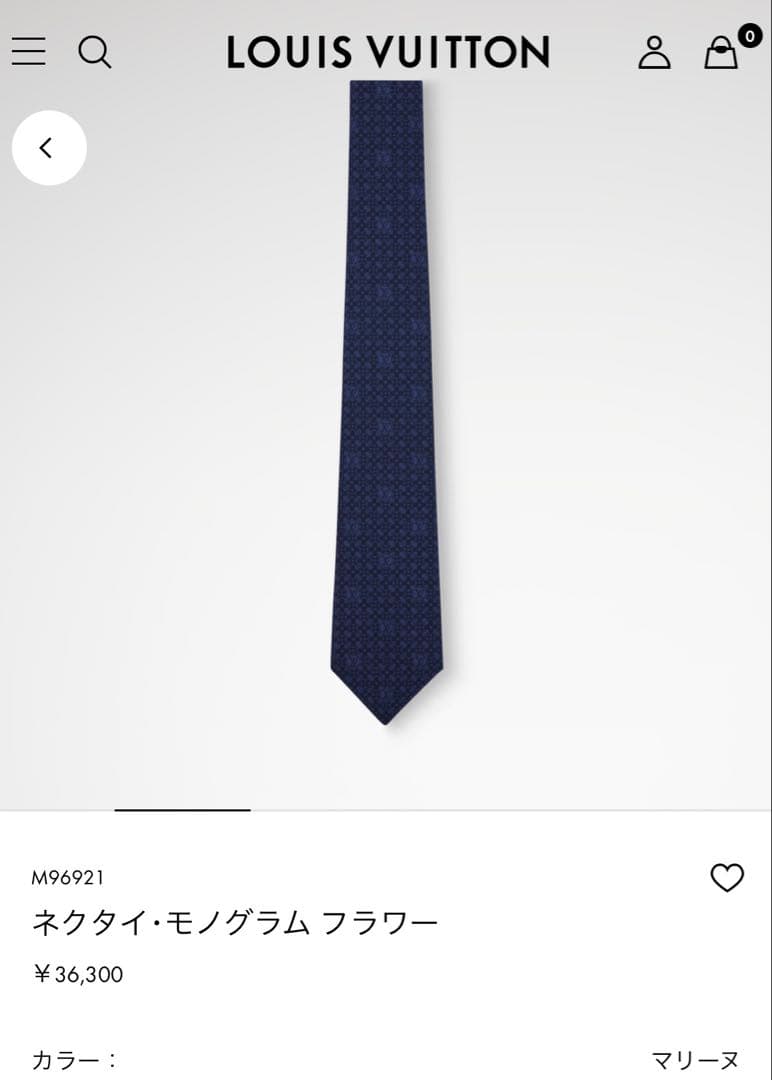The image size is (772, 1080).
Task: Tap the back chevron button
Action: point(49,146)
